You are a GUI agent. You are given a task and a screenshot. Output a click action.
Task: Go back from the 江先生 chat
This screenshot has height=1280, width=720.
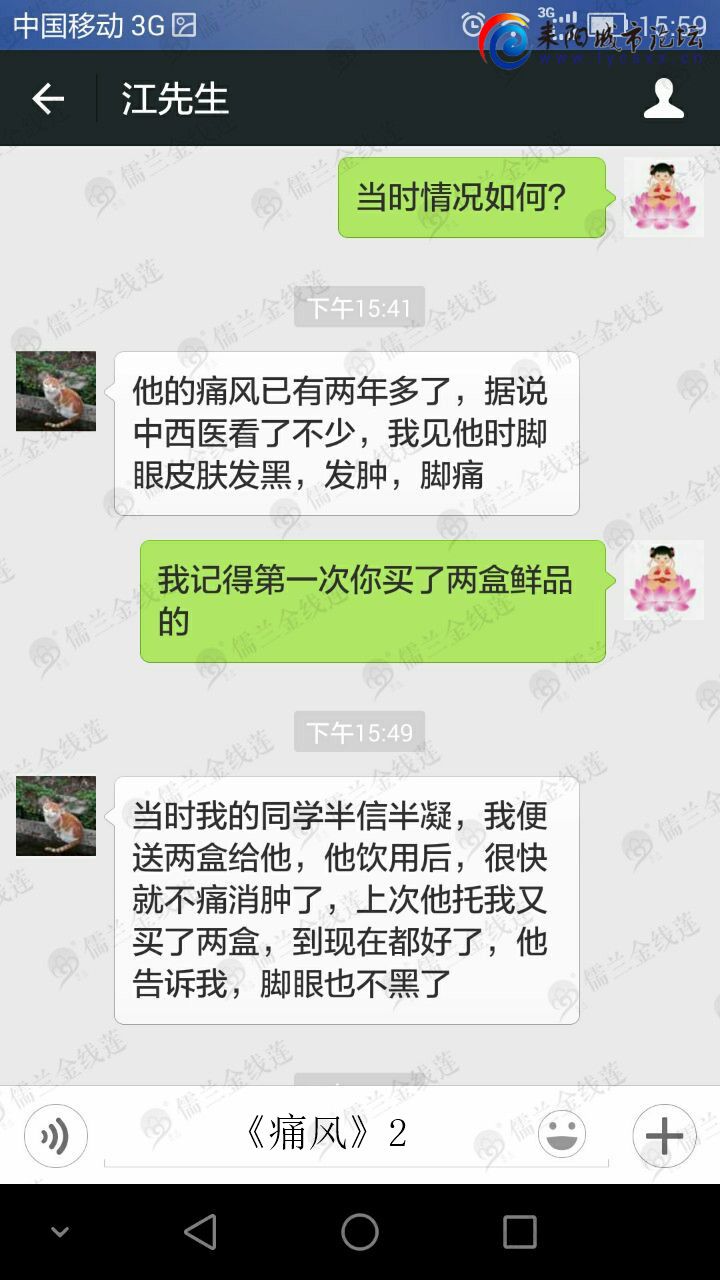point(48,99)
